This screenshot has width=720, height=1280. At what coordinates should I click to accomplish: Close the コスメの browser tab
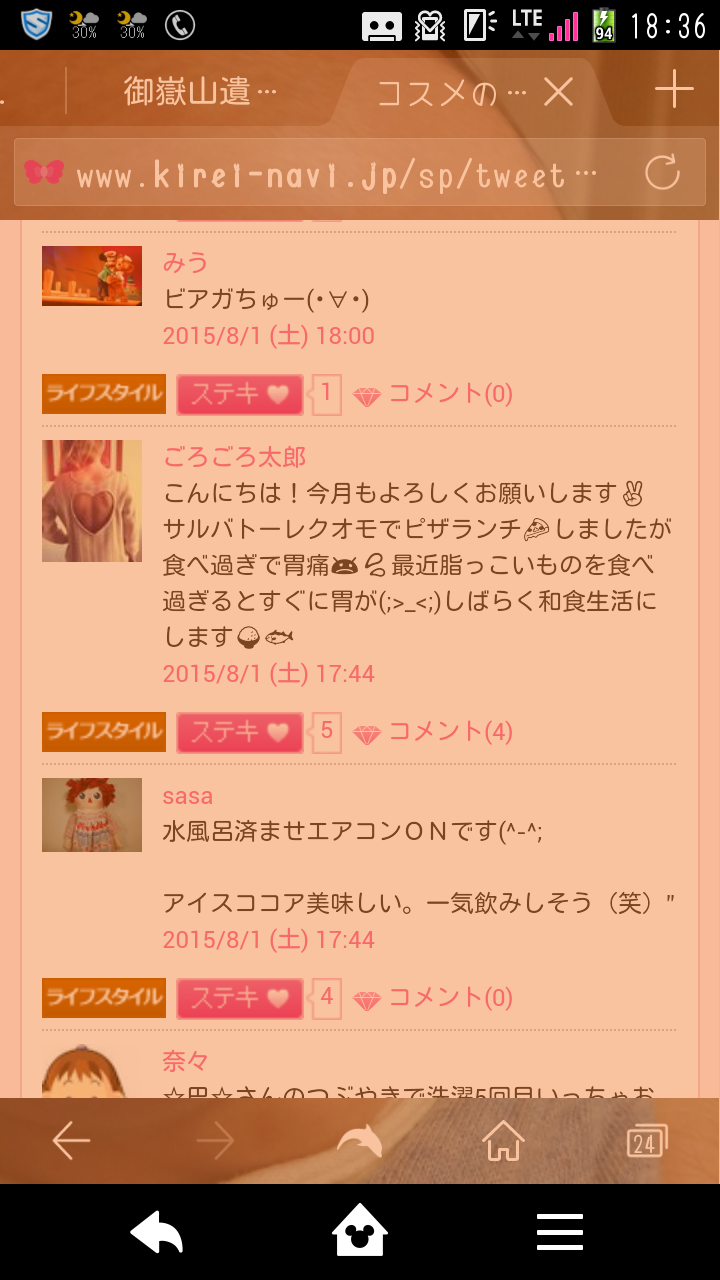click(558, 93)
